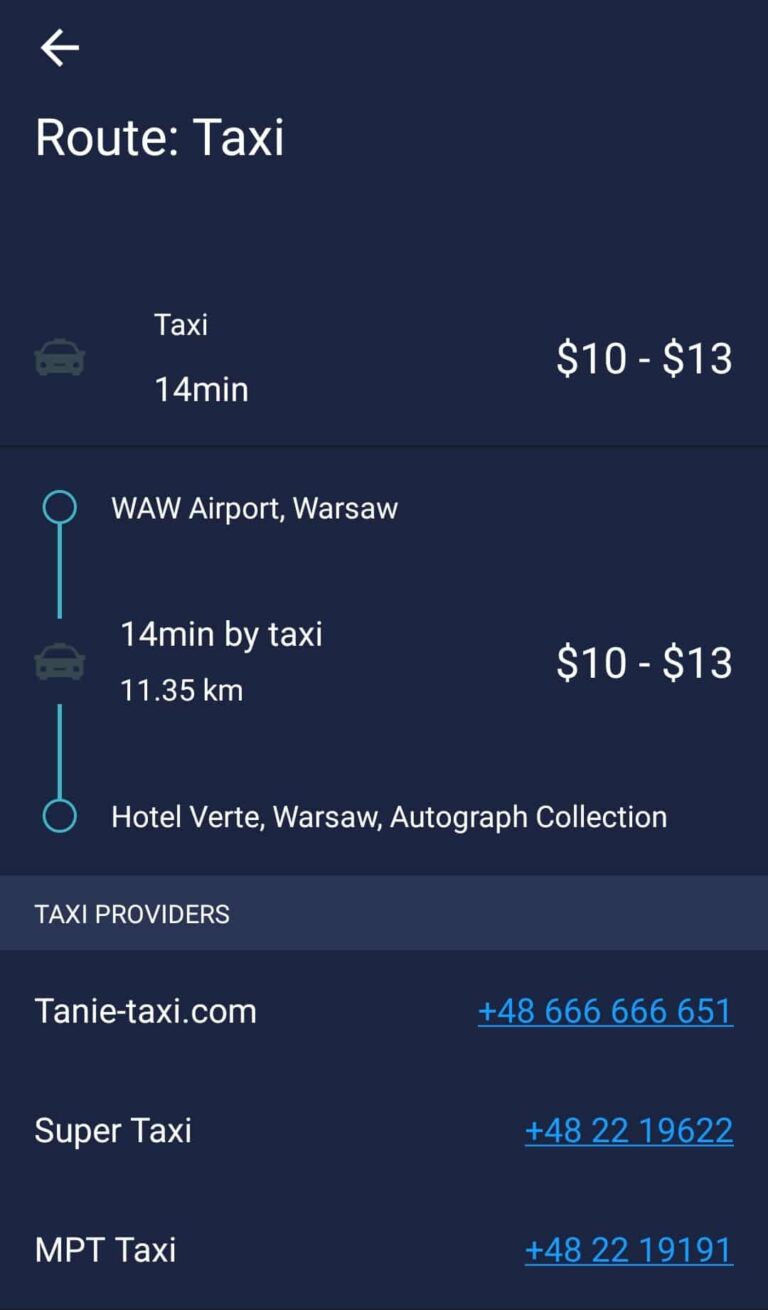This screenshot has width=768, height=1310.
Task: Select the Route: Taxi title
Action: point(160,137)
